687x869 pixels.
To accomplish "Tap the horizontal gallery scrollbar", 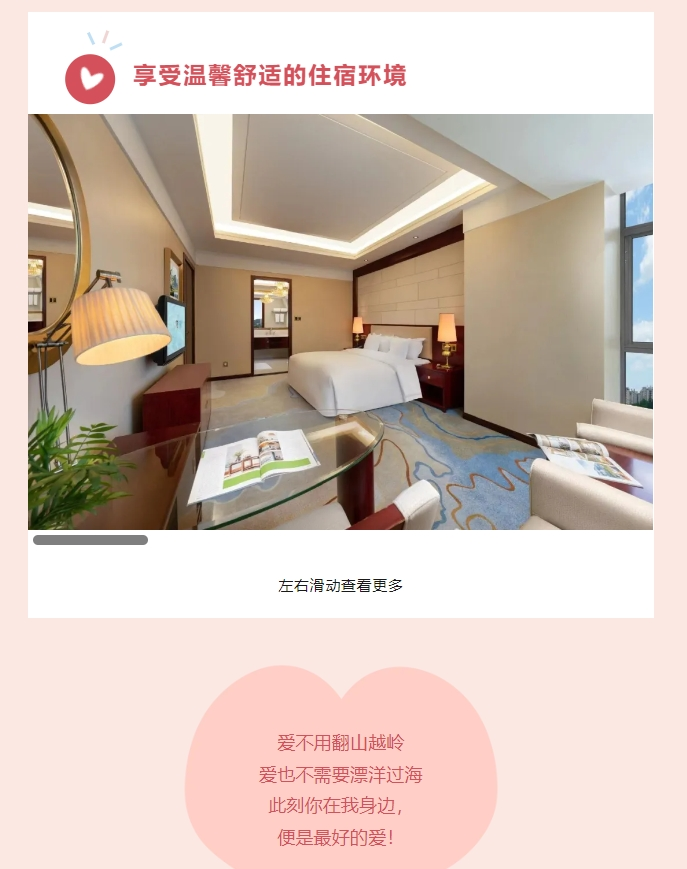I will click(x=90, y=540).
